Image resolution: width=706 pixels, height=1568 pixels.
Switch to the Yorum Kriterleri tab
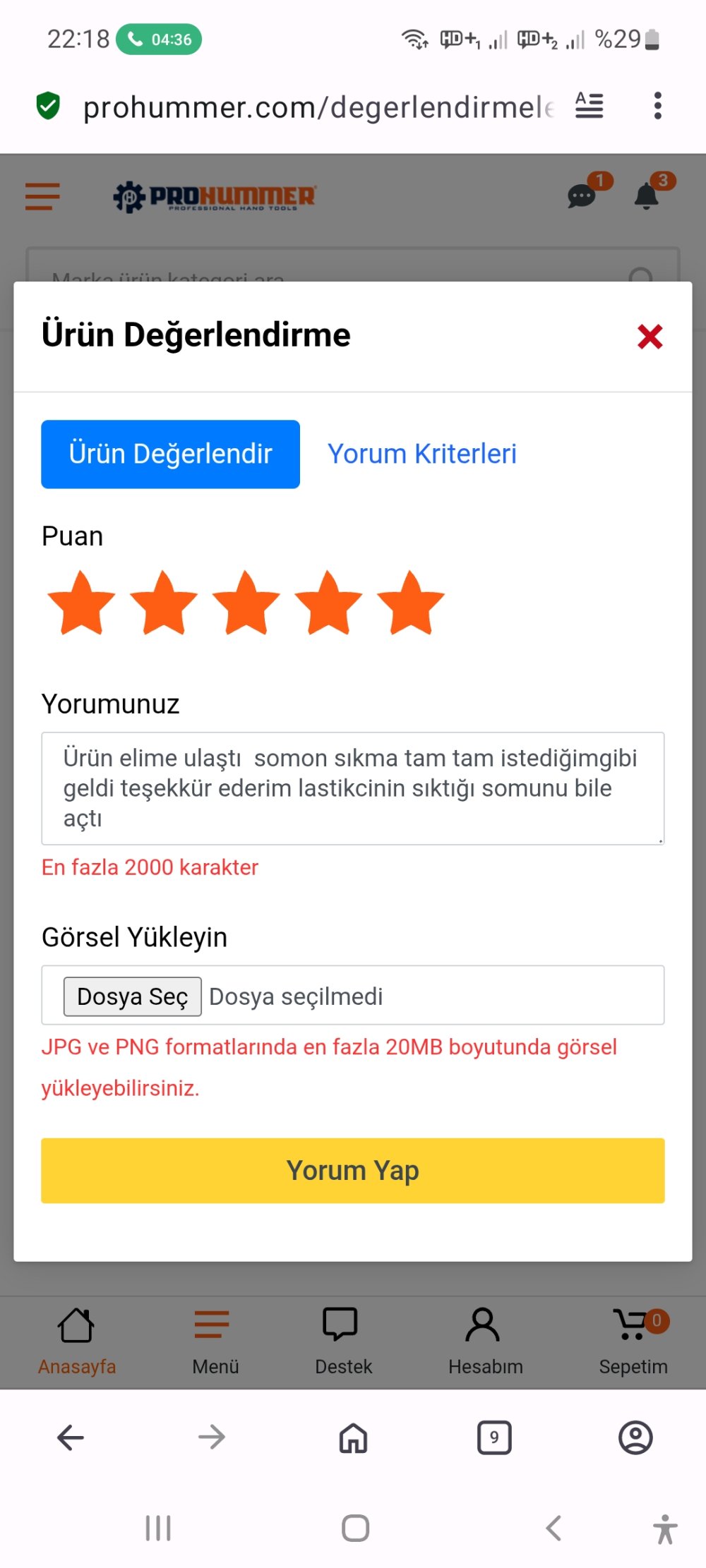pos(421,454)
